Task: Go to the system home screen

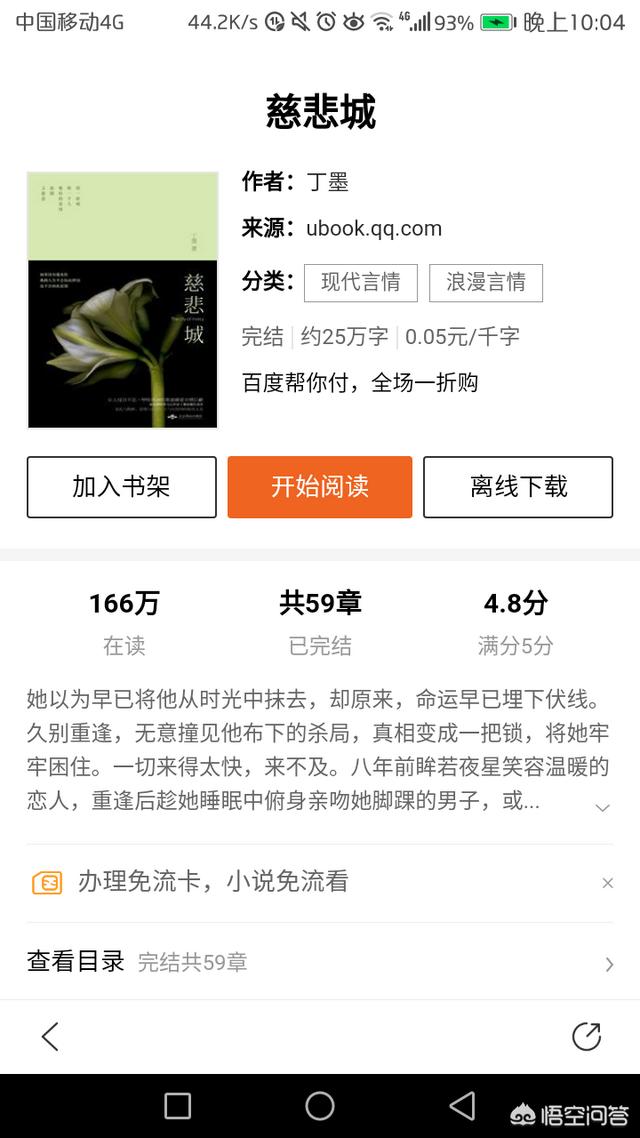Action: (x=320, y=1106)
